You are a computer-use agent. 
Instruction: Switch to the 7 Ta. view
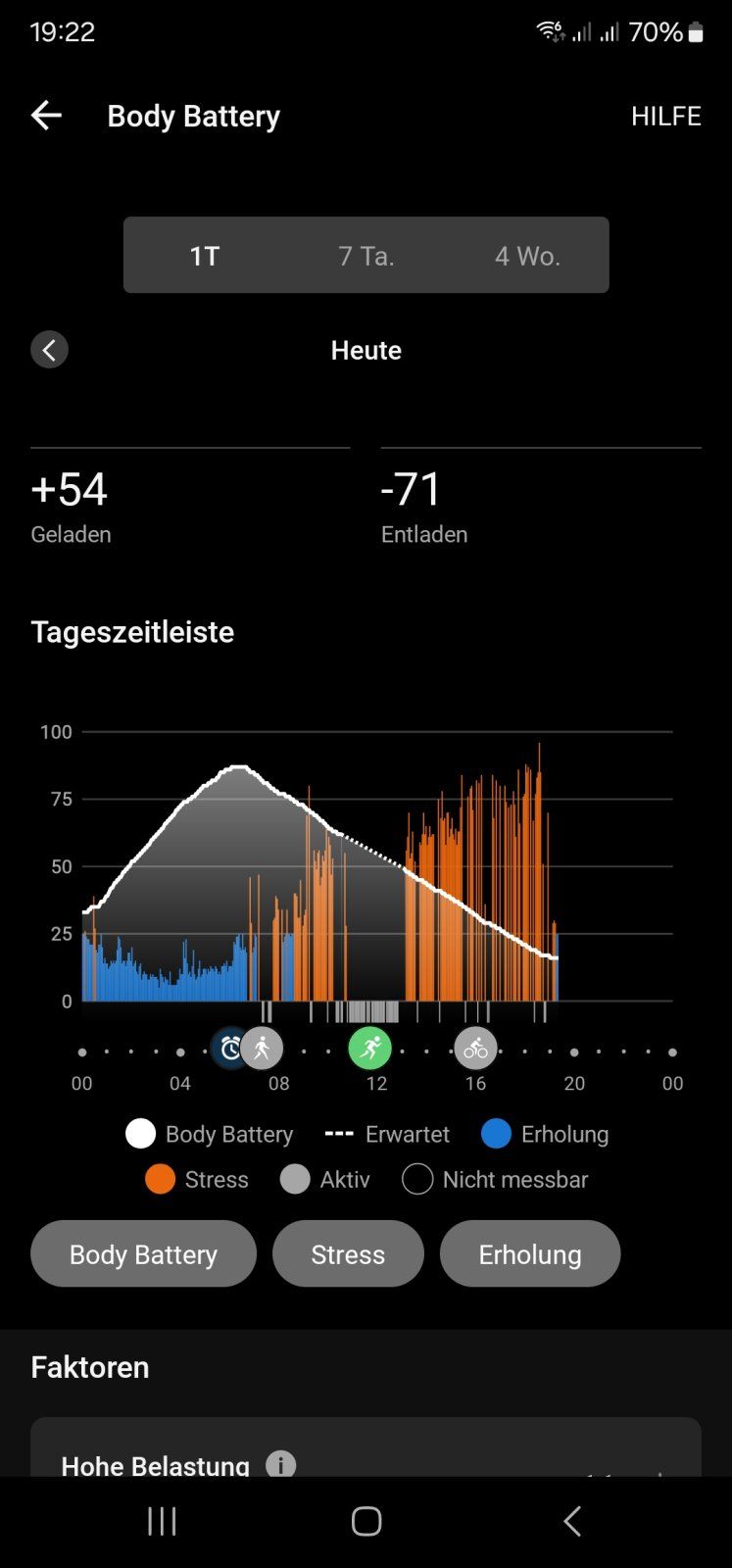366,256
